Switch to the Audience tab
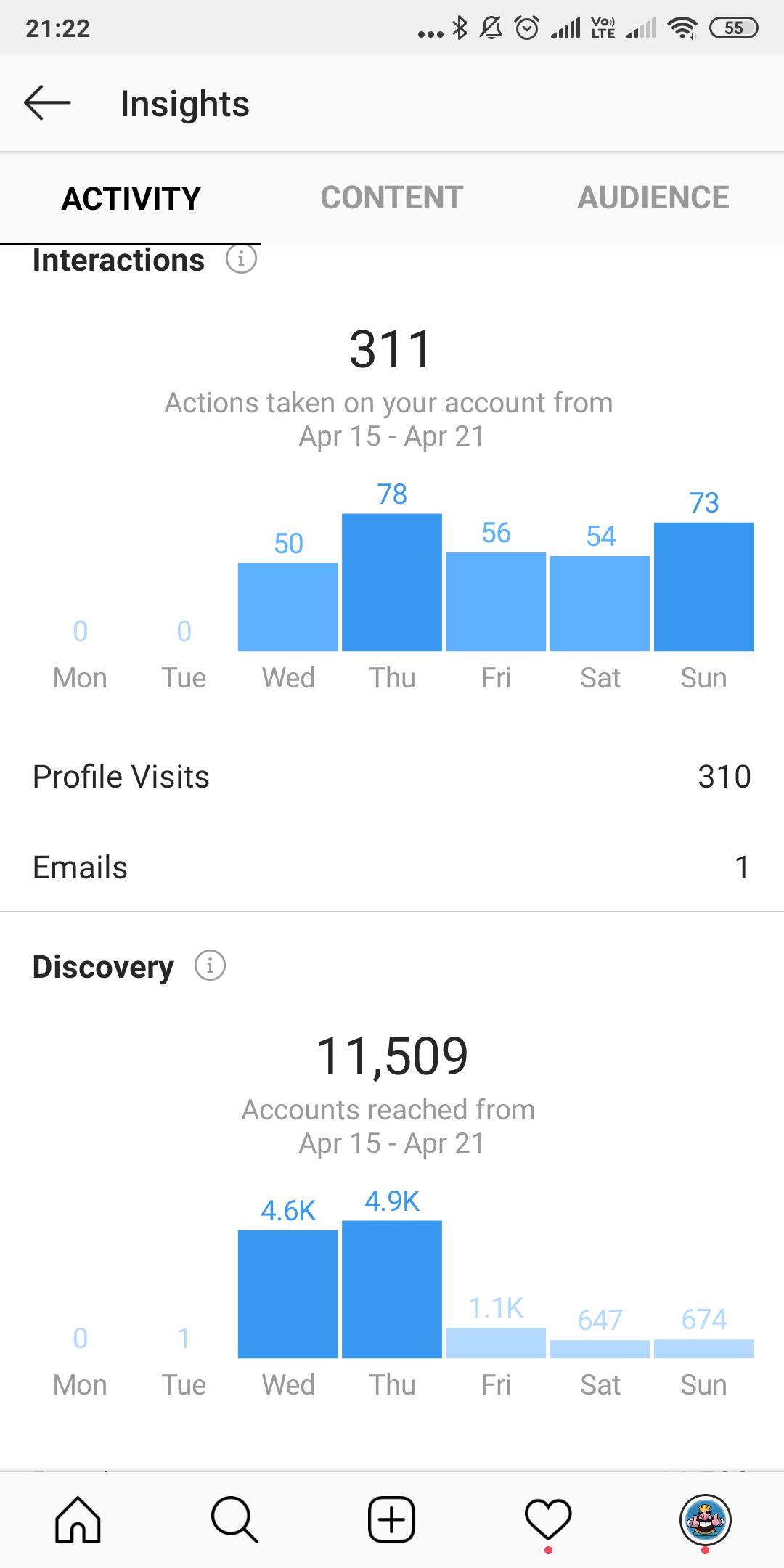Screen dimensions: 784x1568 (x=653, y=197)
